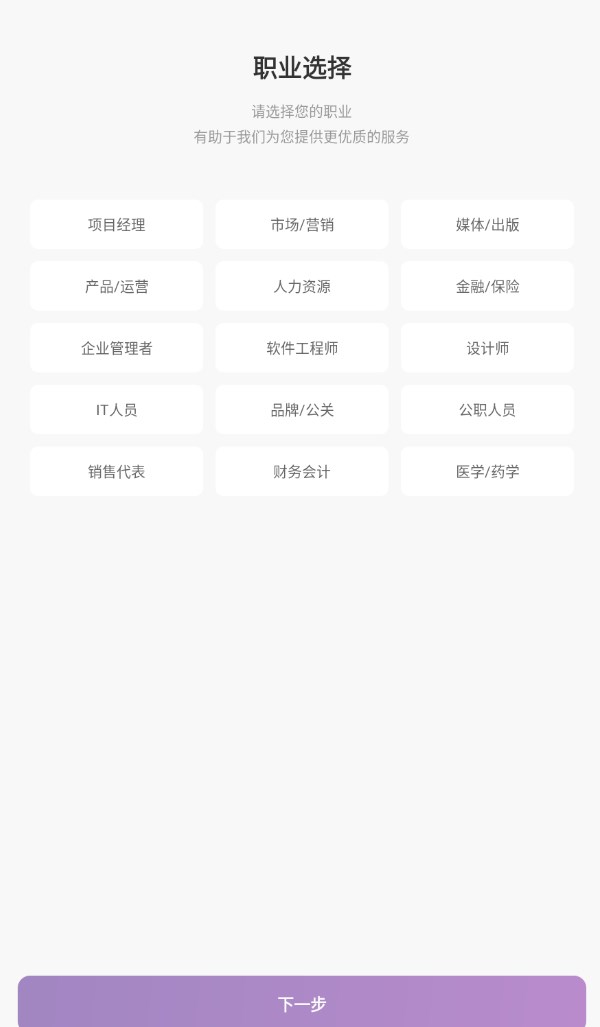This screenshot has width=600, height=1027.
Task: Continue with the 下一步 button
Action: click(x=302, y=1003)
